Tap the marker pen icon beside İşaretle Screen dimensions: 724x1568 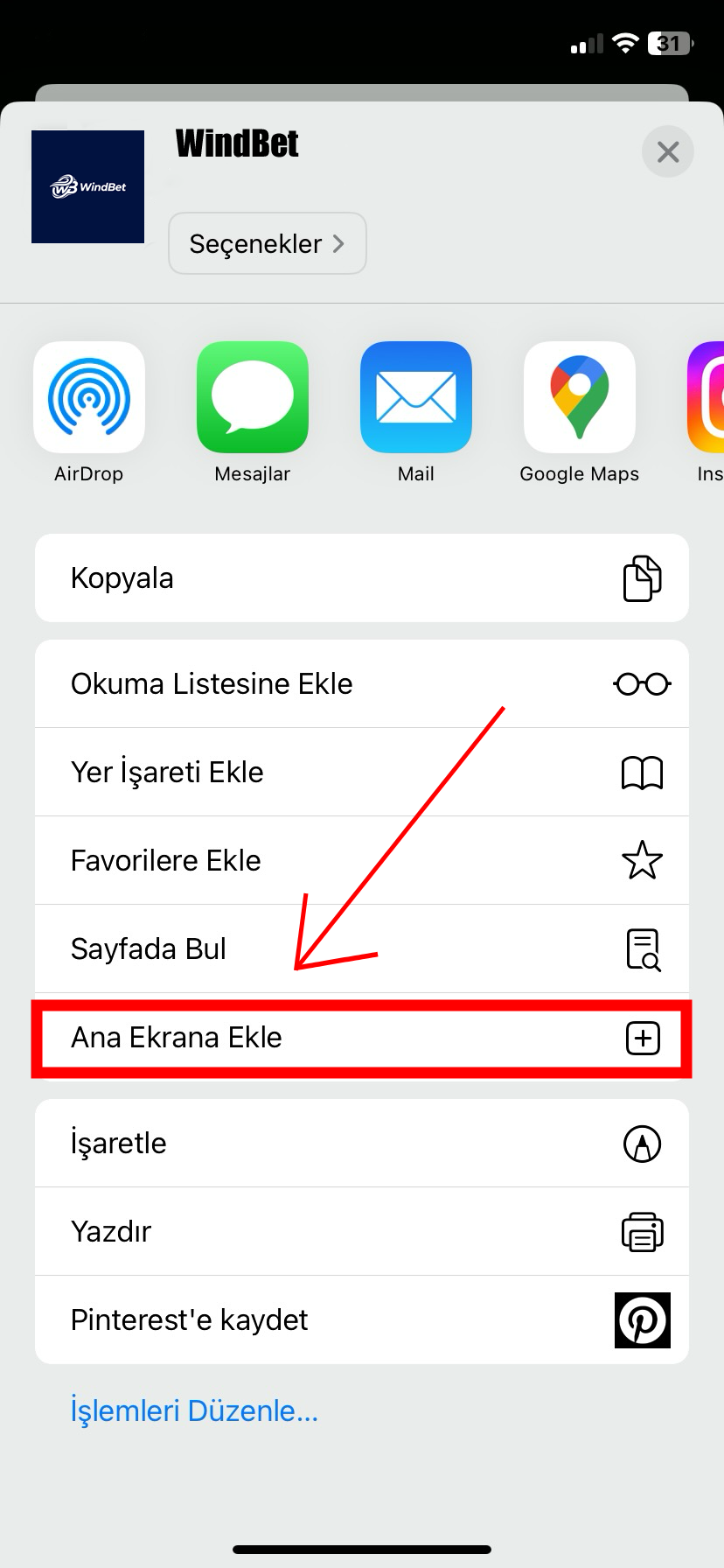click(x=643, y=1143)
